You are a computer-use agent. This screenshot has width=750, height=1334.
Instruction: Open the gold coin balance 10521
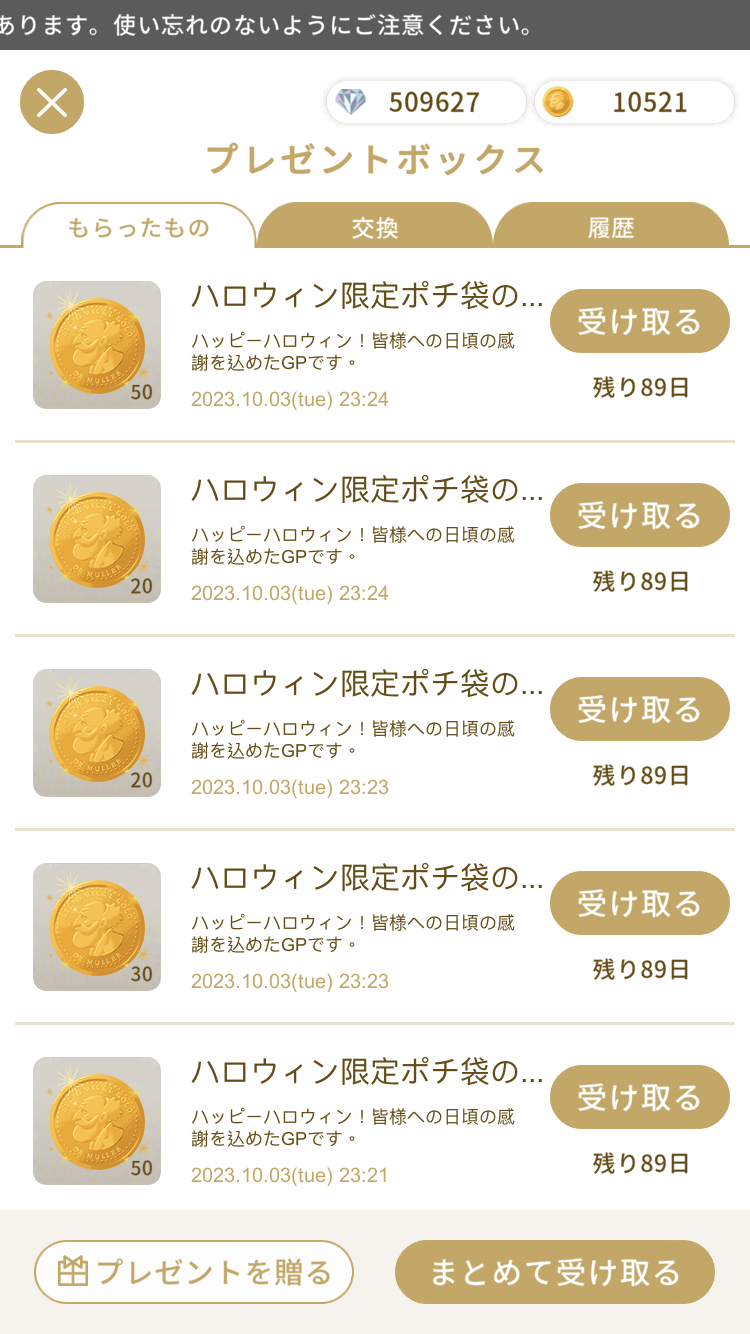pos(635,102)
